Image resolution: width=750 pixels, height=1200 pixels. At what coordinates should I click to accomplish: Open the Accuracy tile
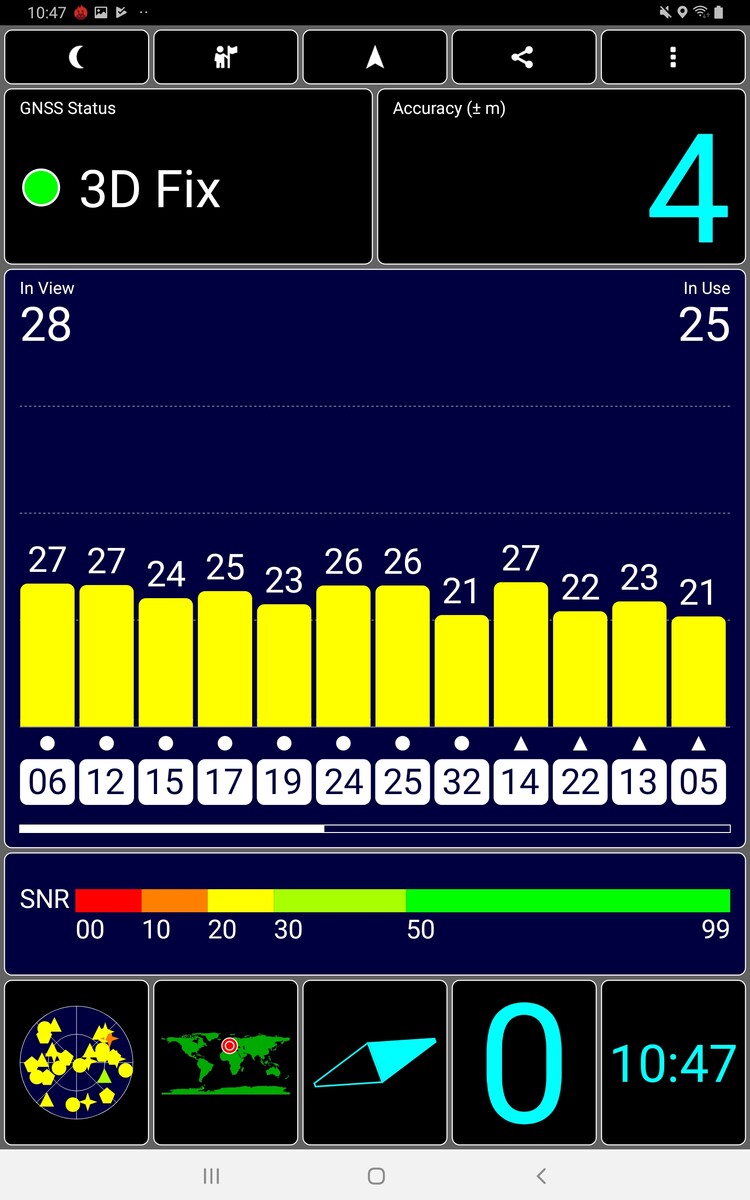pos(561,177)
